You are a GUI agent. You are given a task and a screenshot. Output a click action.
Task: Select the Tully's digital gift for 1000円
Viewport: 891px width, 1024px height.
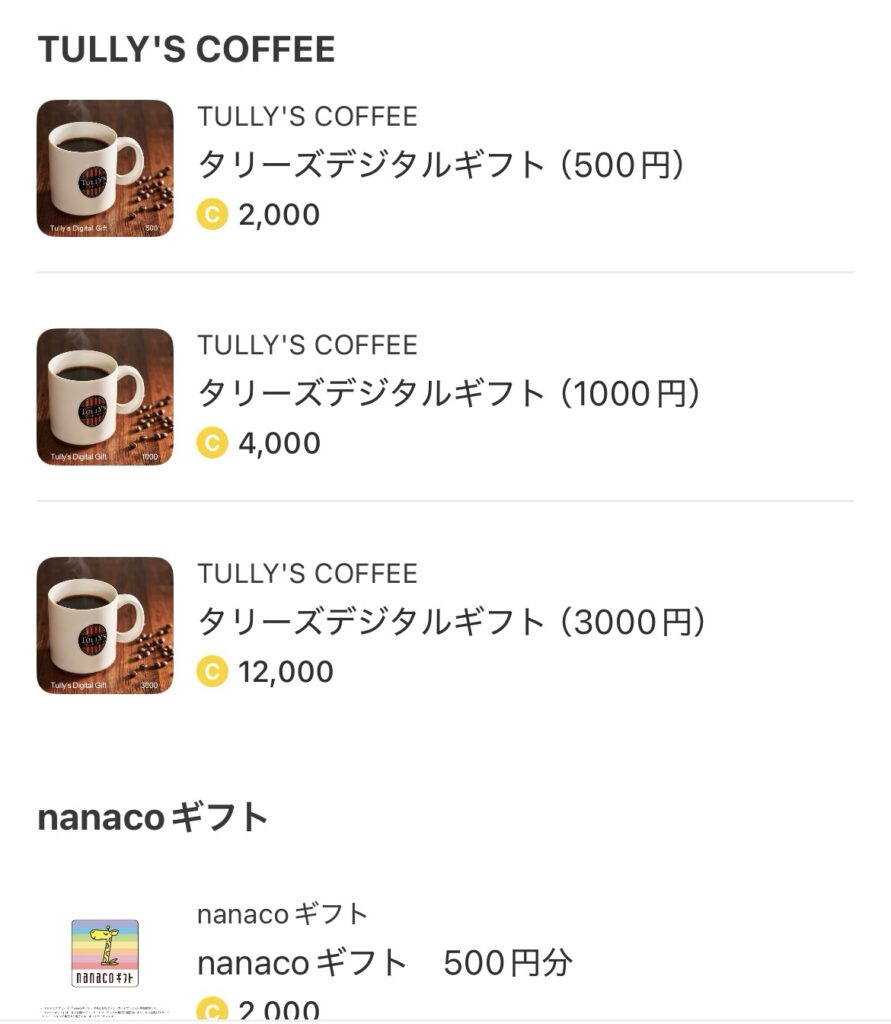point(448,394)
